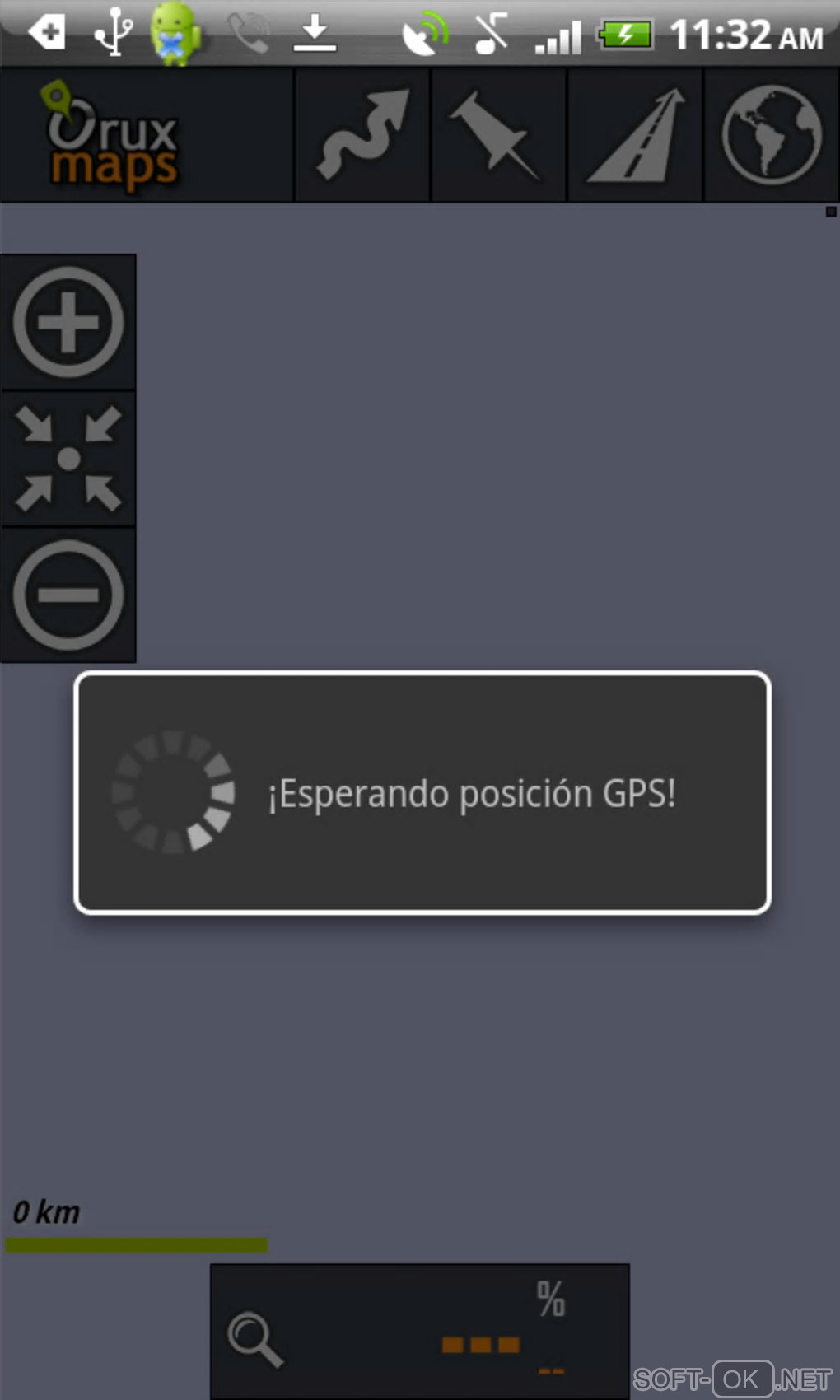Zoom out with the minus button
The width and height of the screenshot is (840, 1400).
[x=68, y=595]
